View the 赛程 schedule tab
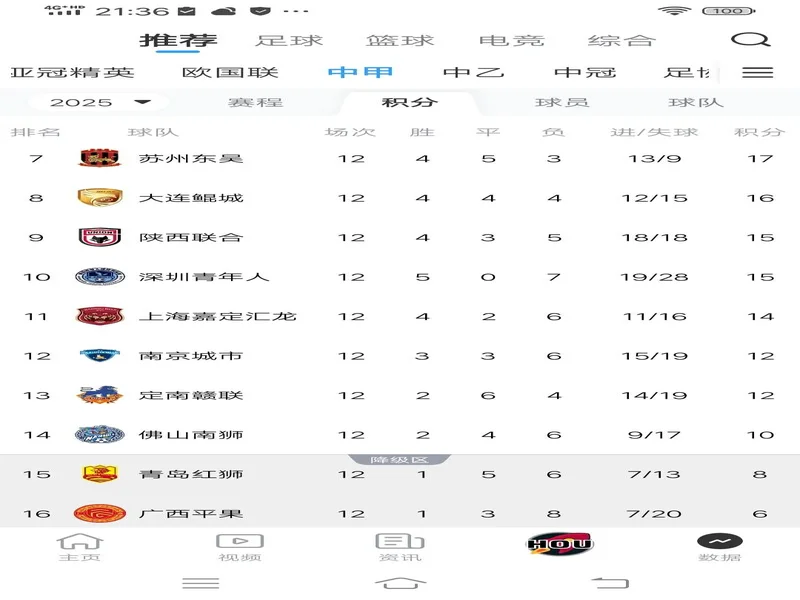Viewport: 800px width, 600px height. click(256, 102)
